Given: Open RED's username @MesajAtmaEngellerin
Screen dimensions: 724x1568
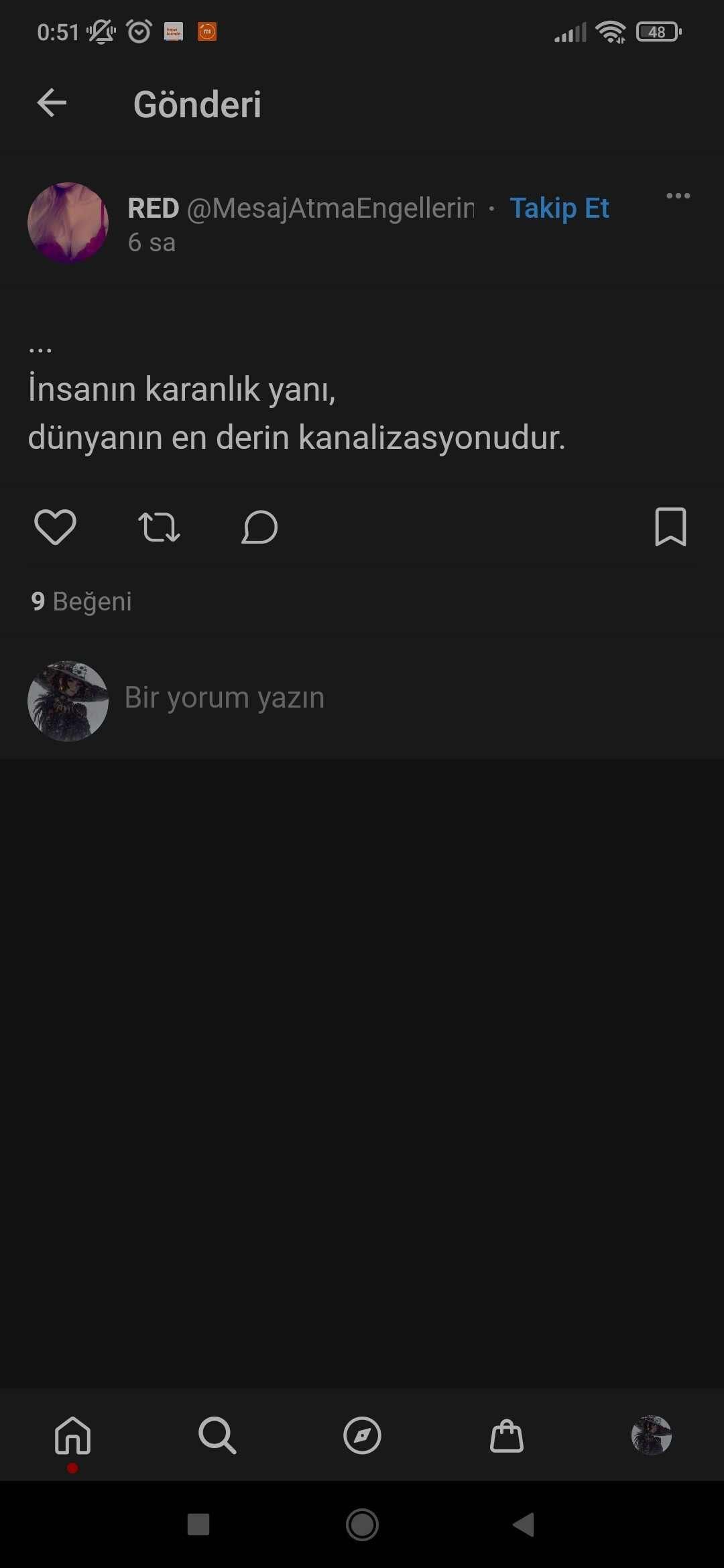Looking at the screenshot, I should [x=330, y=208].
